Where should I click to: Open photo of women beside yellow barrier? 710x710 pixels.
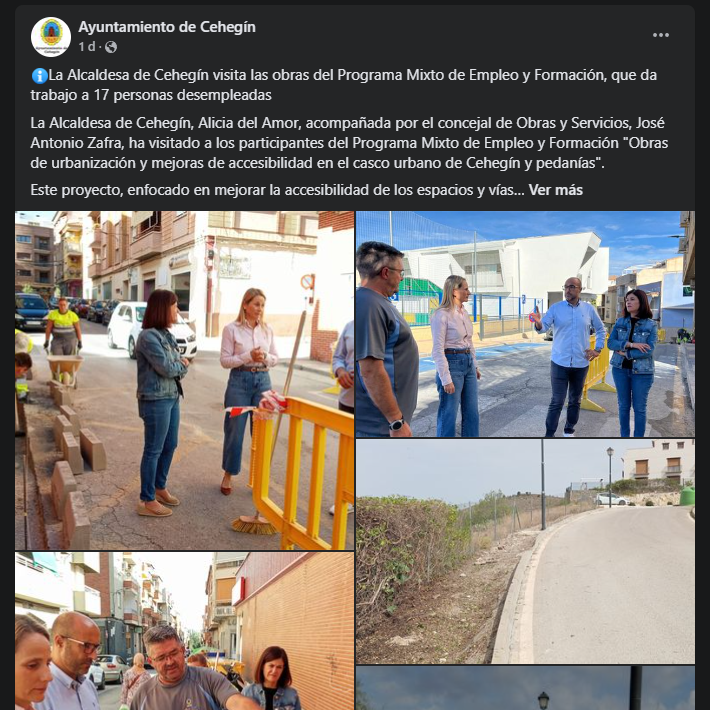pos(184,380)
